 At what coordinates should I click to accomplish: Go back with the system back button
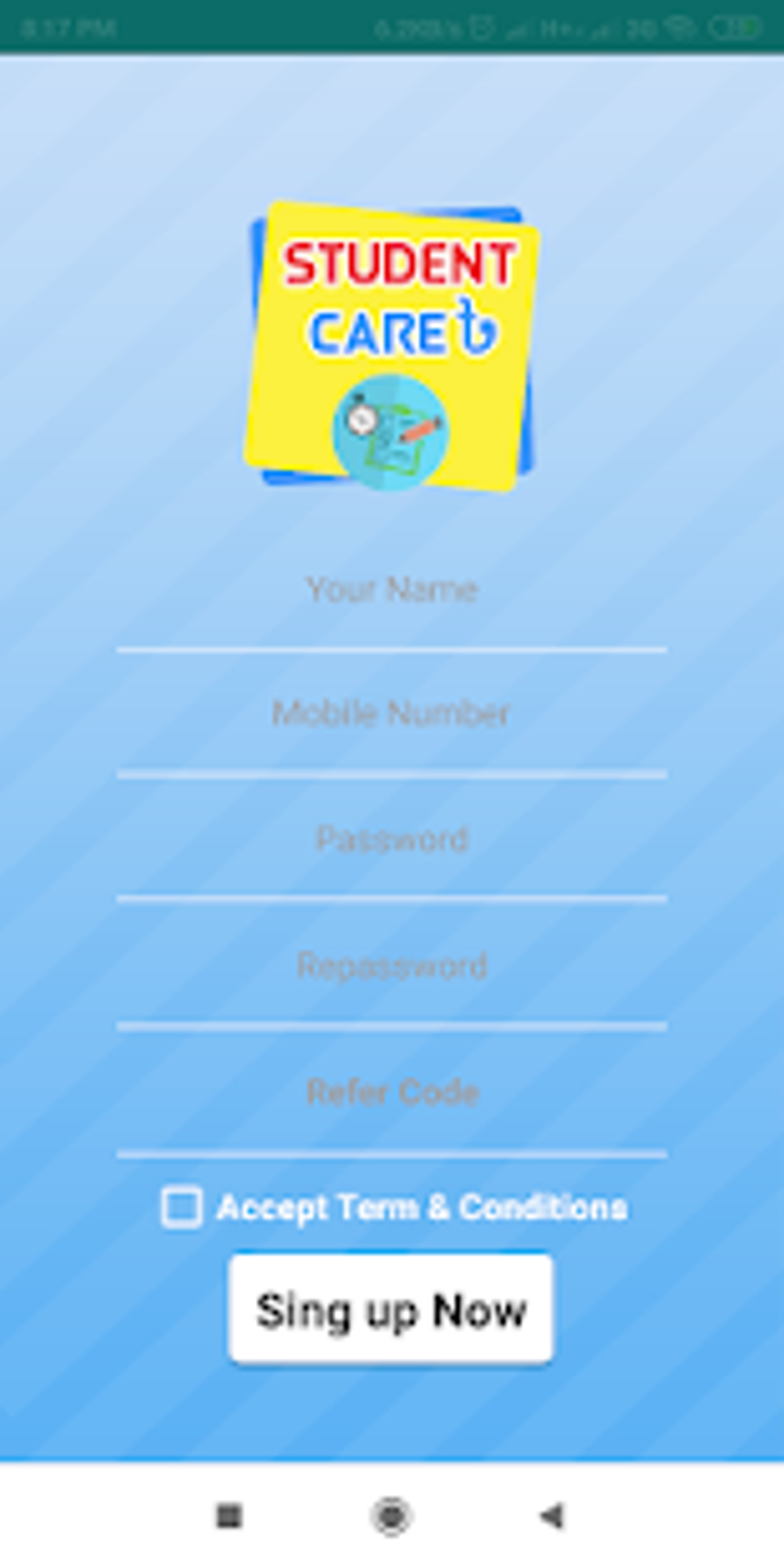(x=553, y=1515)
